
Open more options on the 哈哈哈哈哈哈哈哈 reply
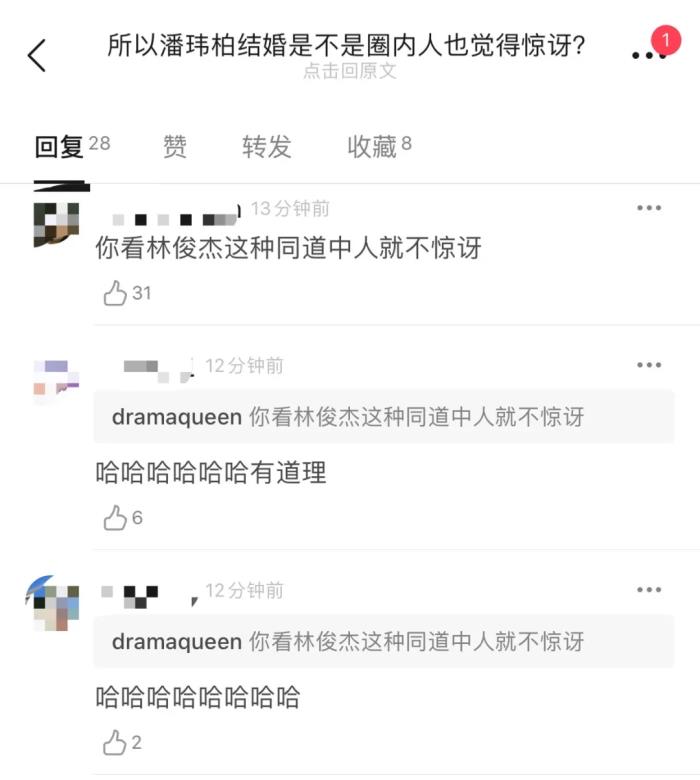click(x=649, y=590)
